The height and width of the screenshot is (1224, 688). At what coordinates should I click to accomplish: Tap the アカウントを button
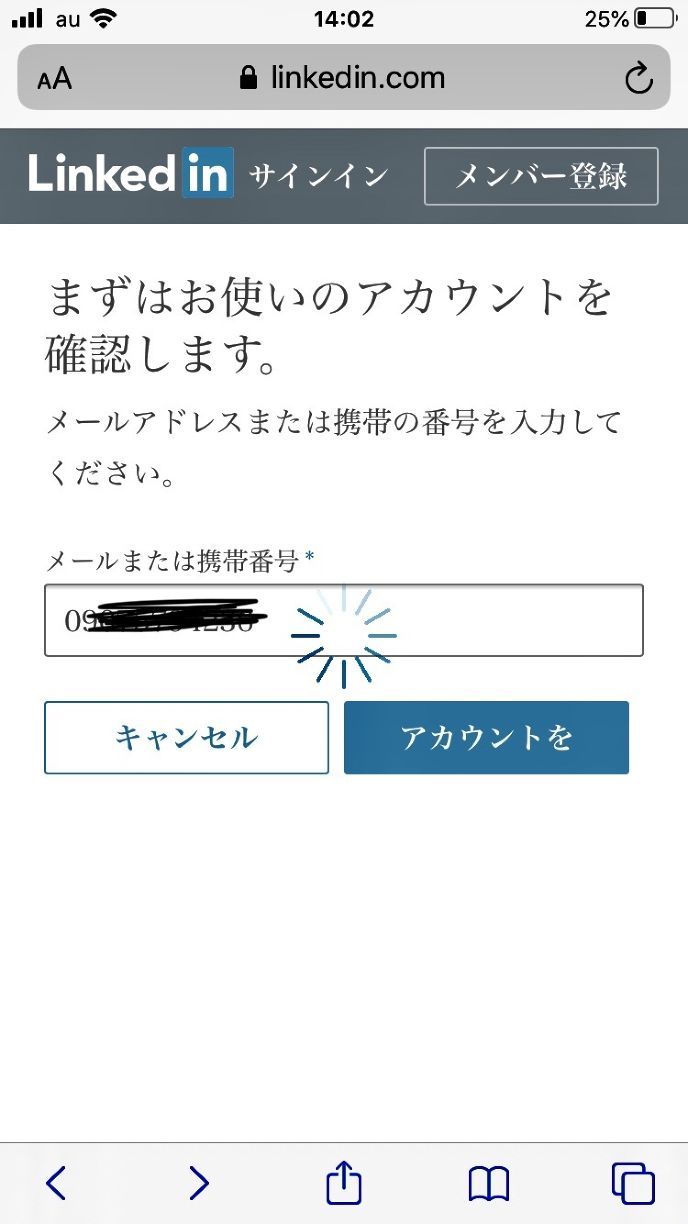tap(486, 738)
